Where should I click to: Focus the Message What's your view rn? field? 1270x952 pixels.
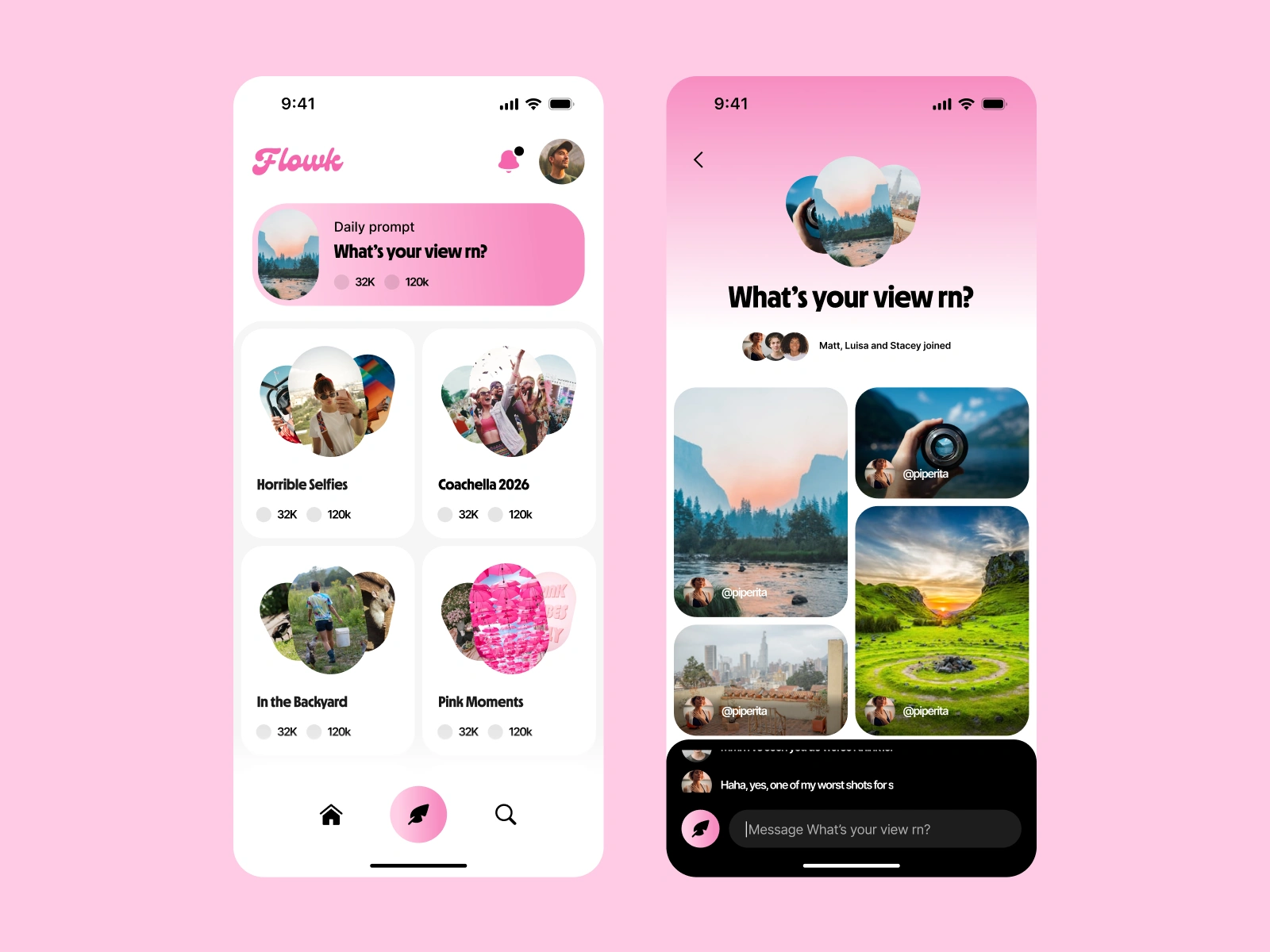tap(875, 829)
